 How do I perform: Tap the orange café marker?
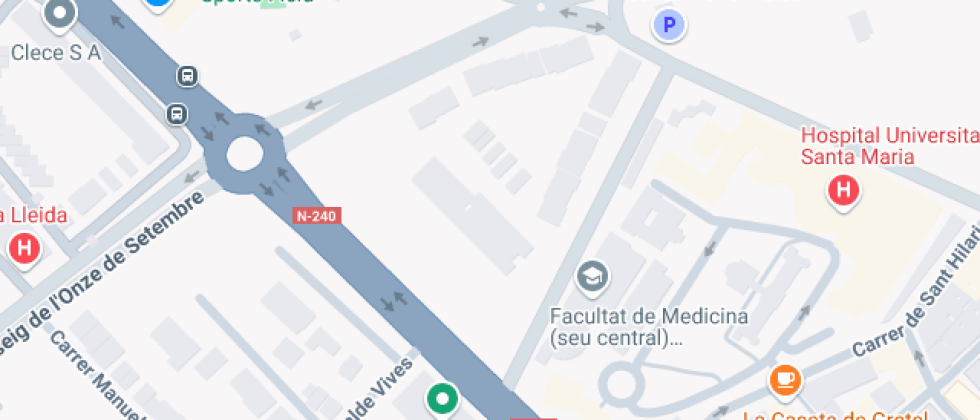tap(785, 380)
